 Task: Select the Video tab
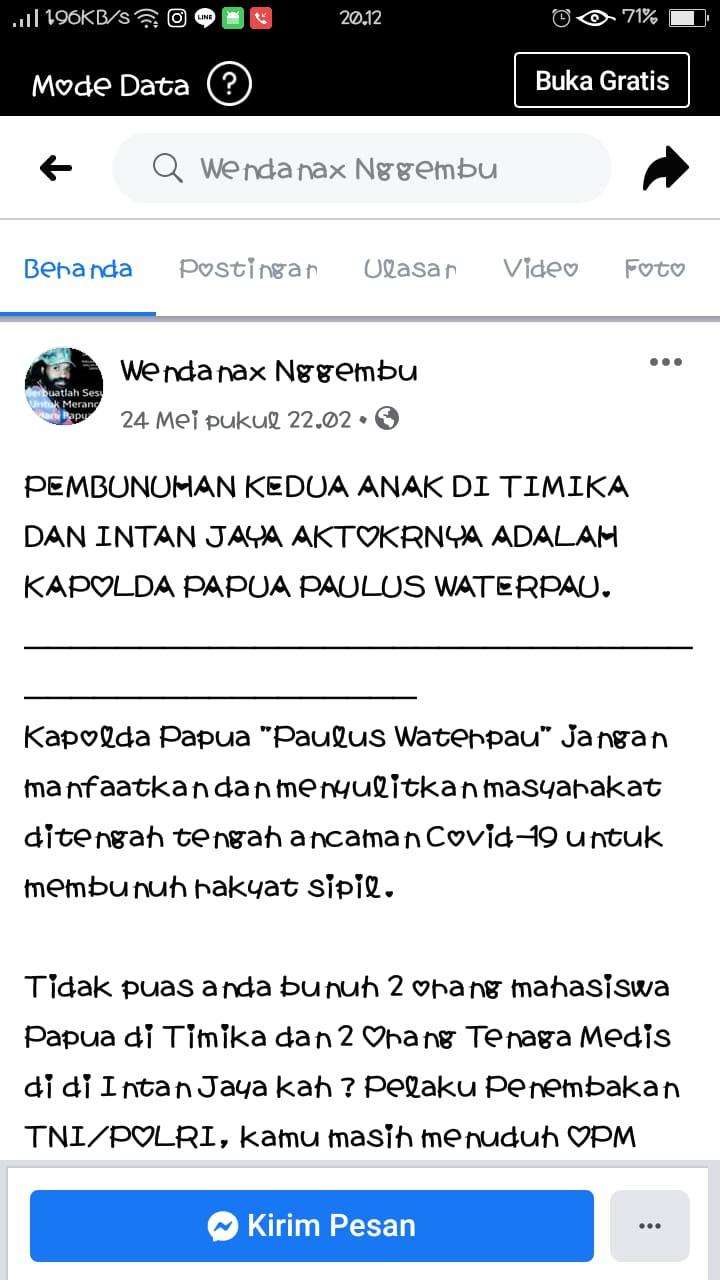540,269
